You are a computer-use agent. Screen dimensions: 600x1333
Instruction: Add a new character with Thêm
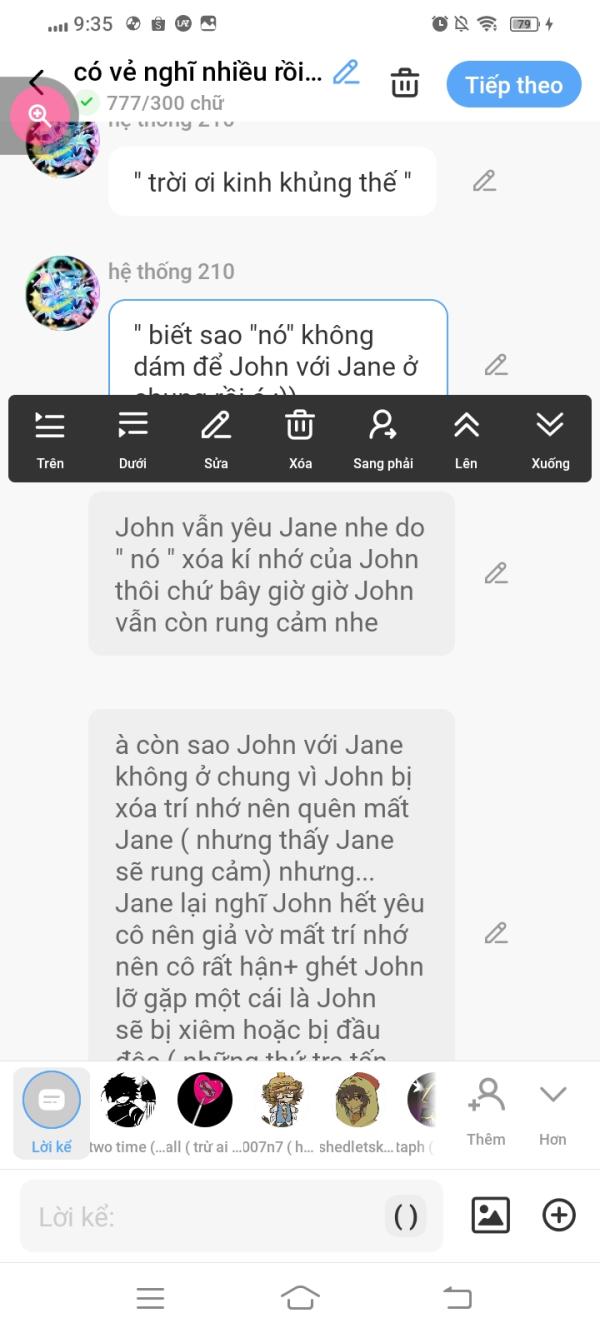click(486, 1111)
